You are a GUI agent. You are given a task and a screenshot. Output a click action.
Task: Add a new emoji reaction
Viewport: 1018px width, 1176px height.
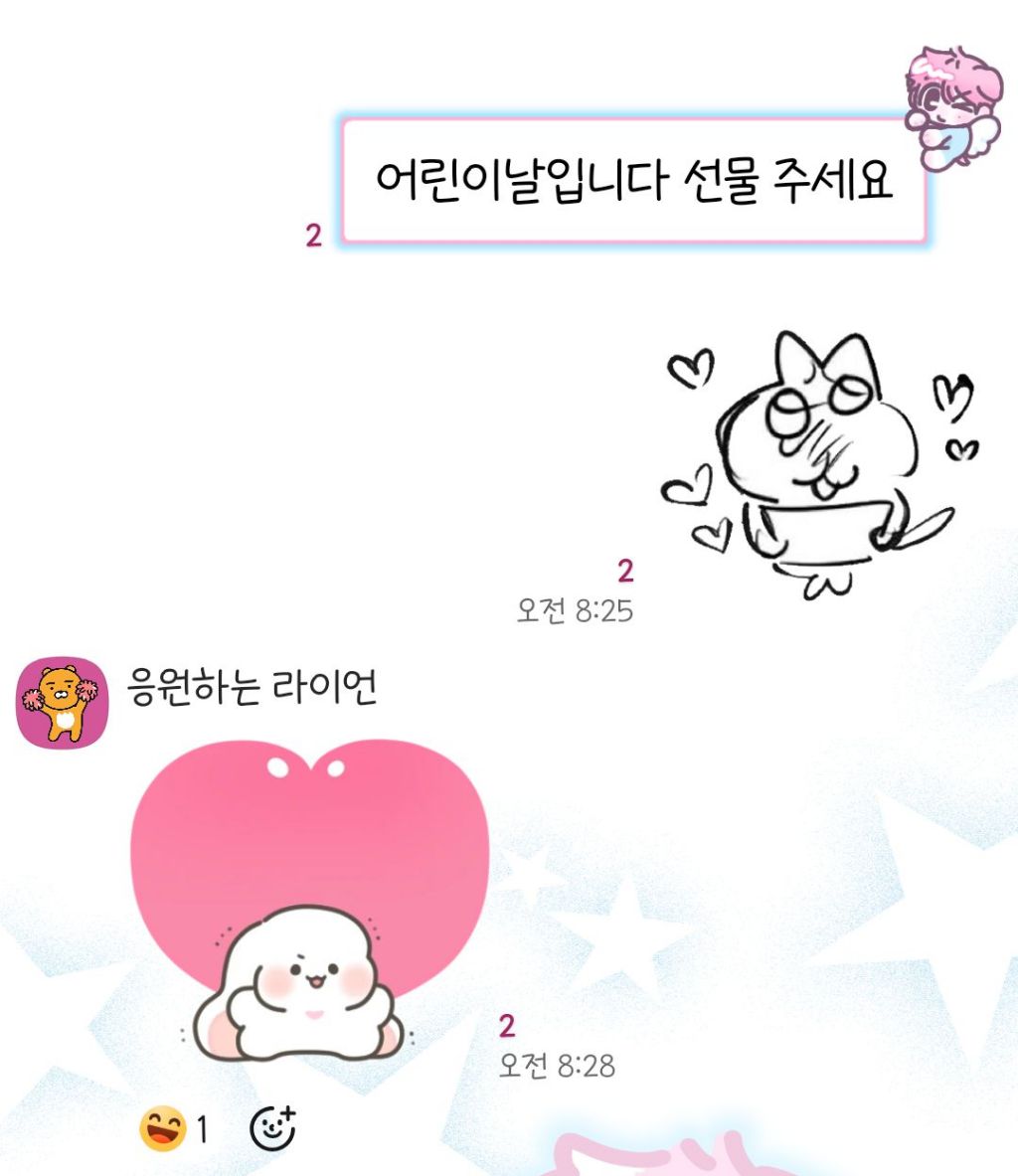click(x=272, y=1128)
